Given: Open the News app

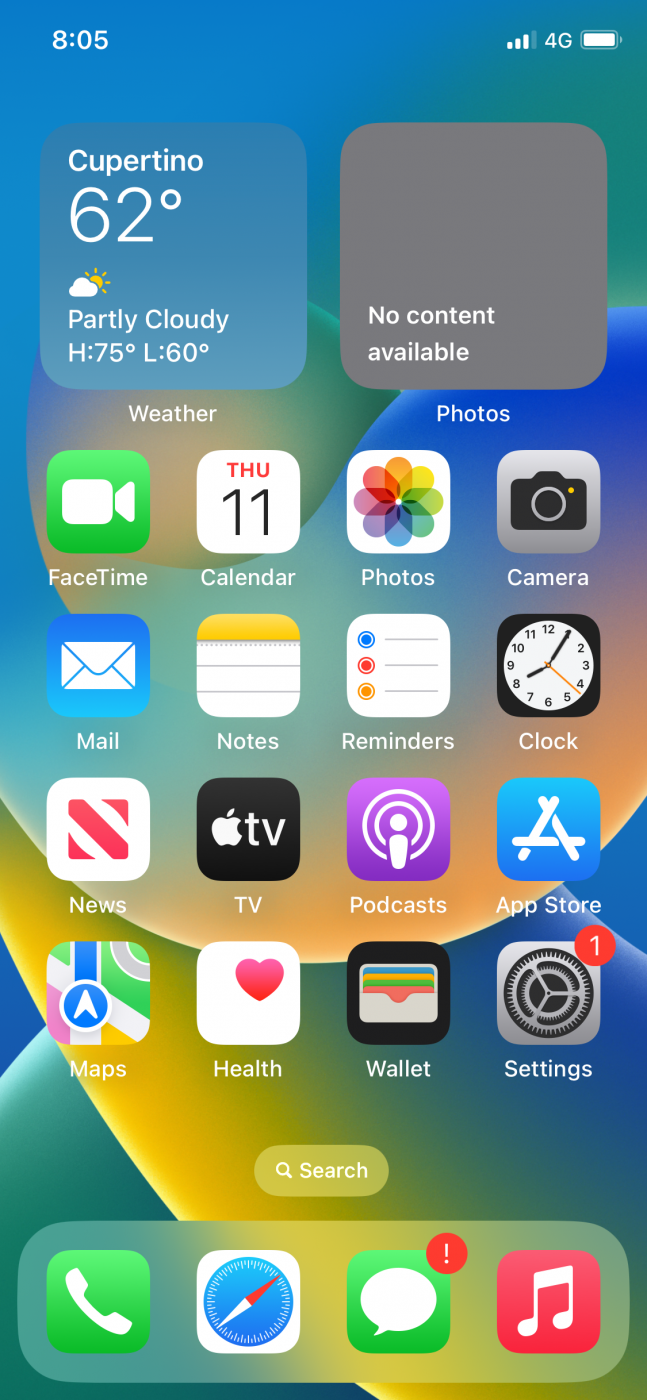Looking at the screenshot, I should pyautogui.click(x=98, y=830).
